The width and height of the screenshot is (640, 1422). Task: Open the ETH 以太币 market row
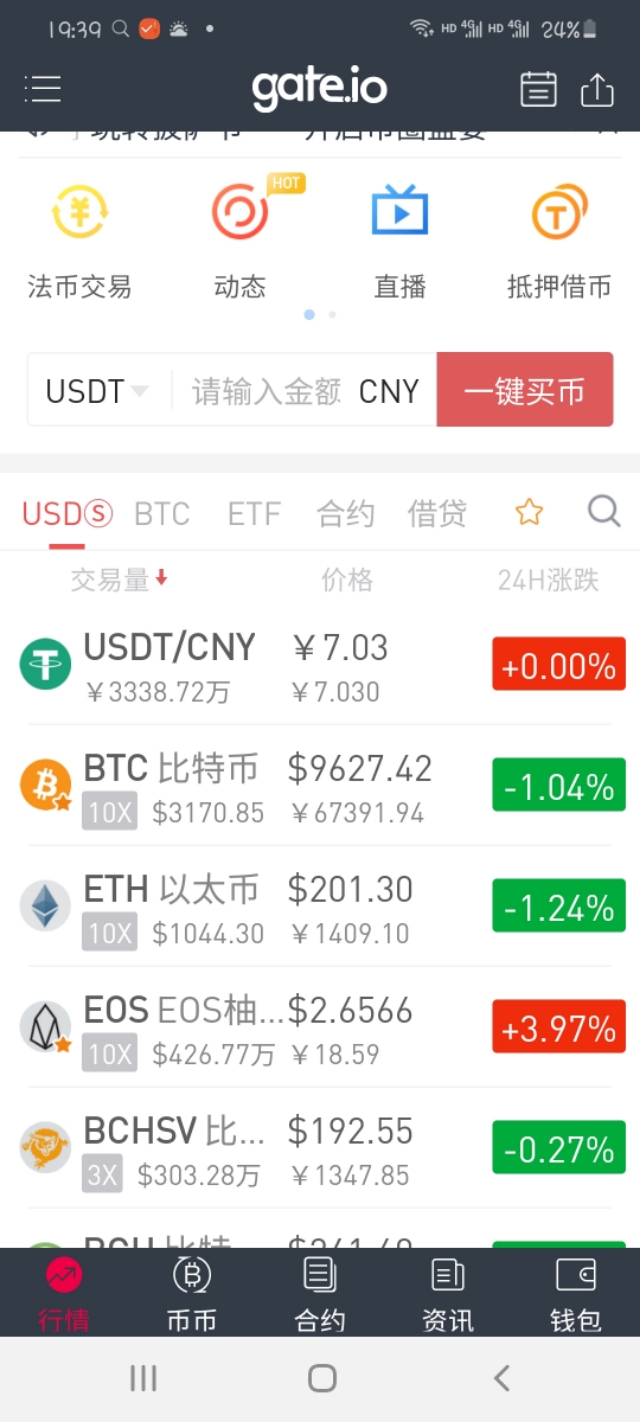pyautogui.click(x=320, y=908)
